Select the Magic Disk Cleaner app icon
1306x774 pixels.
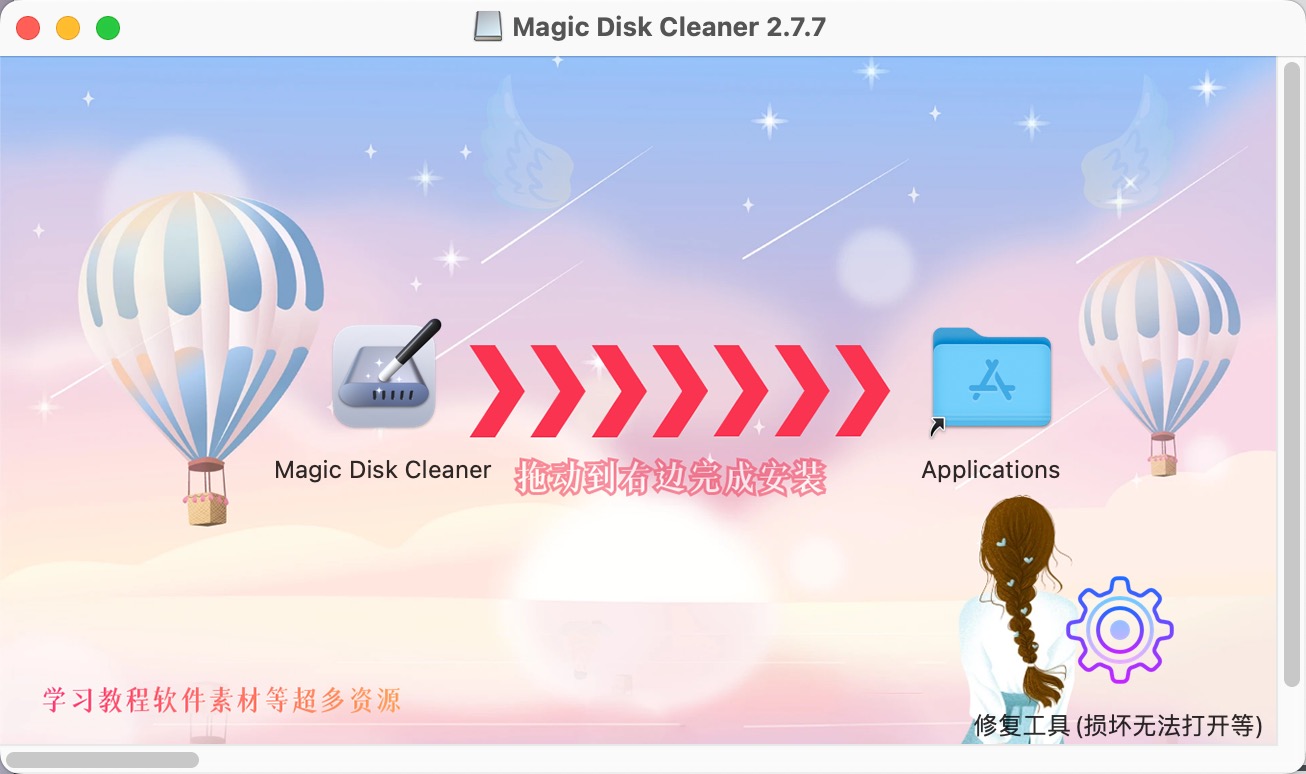385,377
